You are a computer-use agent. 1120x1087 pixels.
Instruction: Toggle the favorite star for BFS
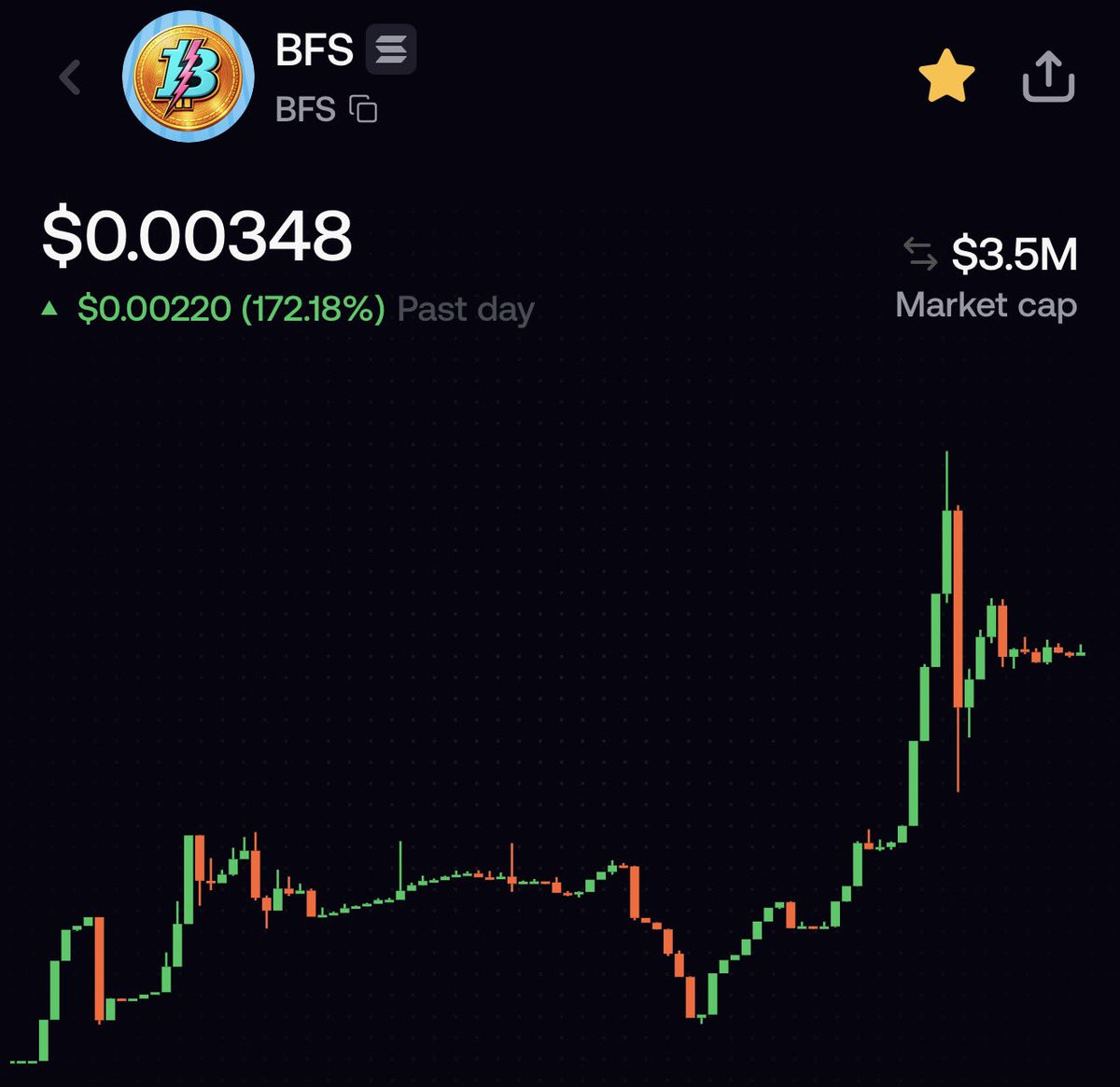click(946, 77)
